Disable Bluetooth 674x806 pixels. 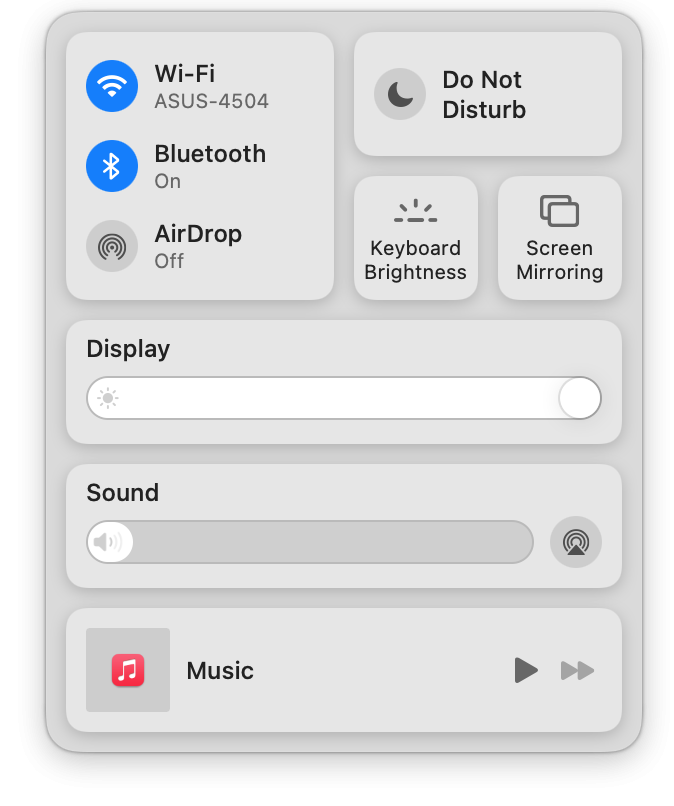coord(112,166)
